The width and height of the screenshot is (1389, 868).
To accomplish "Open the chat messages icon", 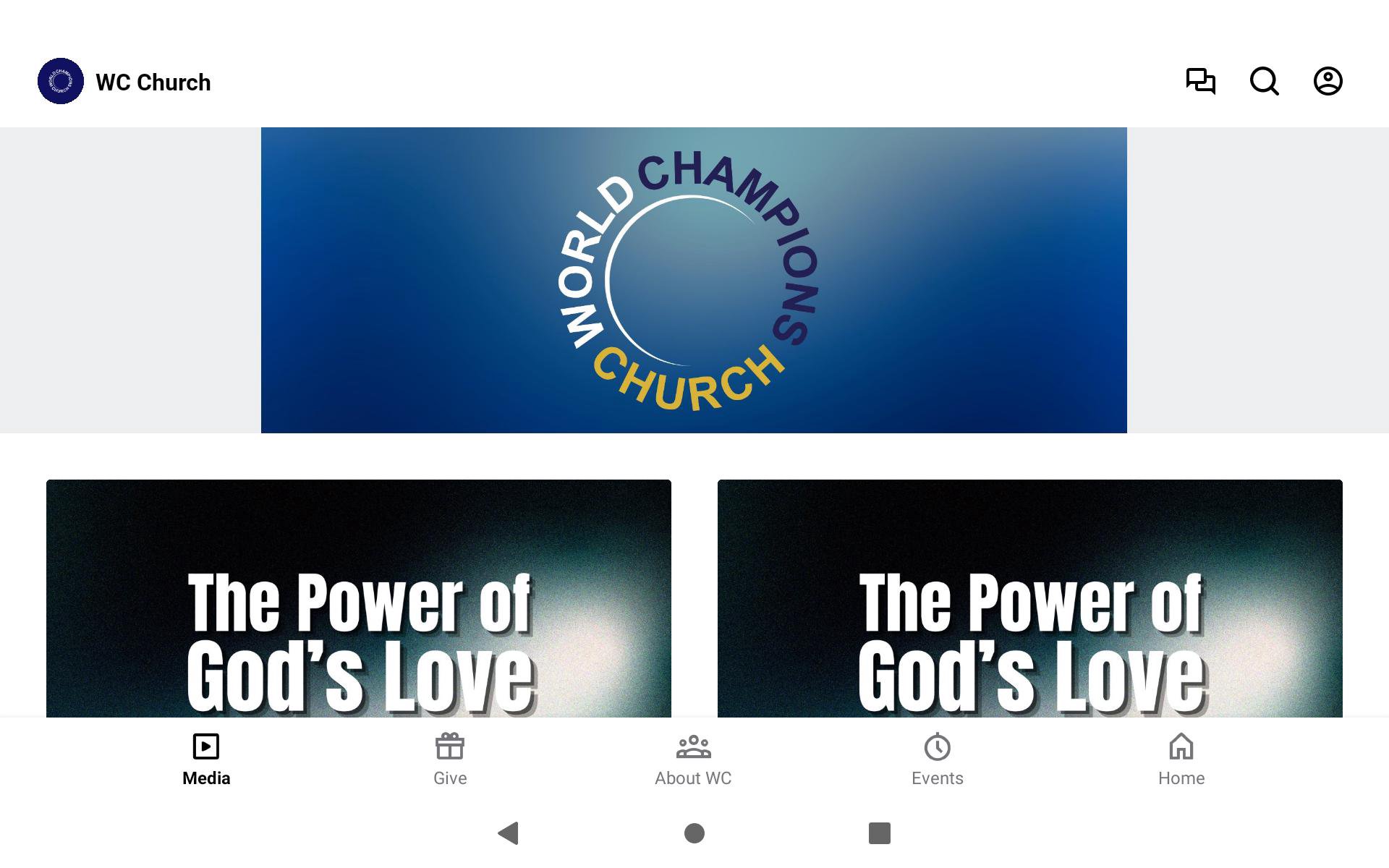I will click(x=1200, y=81).
